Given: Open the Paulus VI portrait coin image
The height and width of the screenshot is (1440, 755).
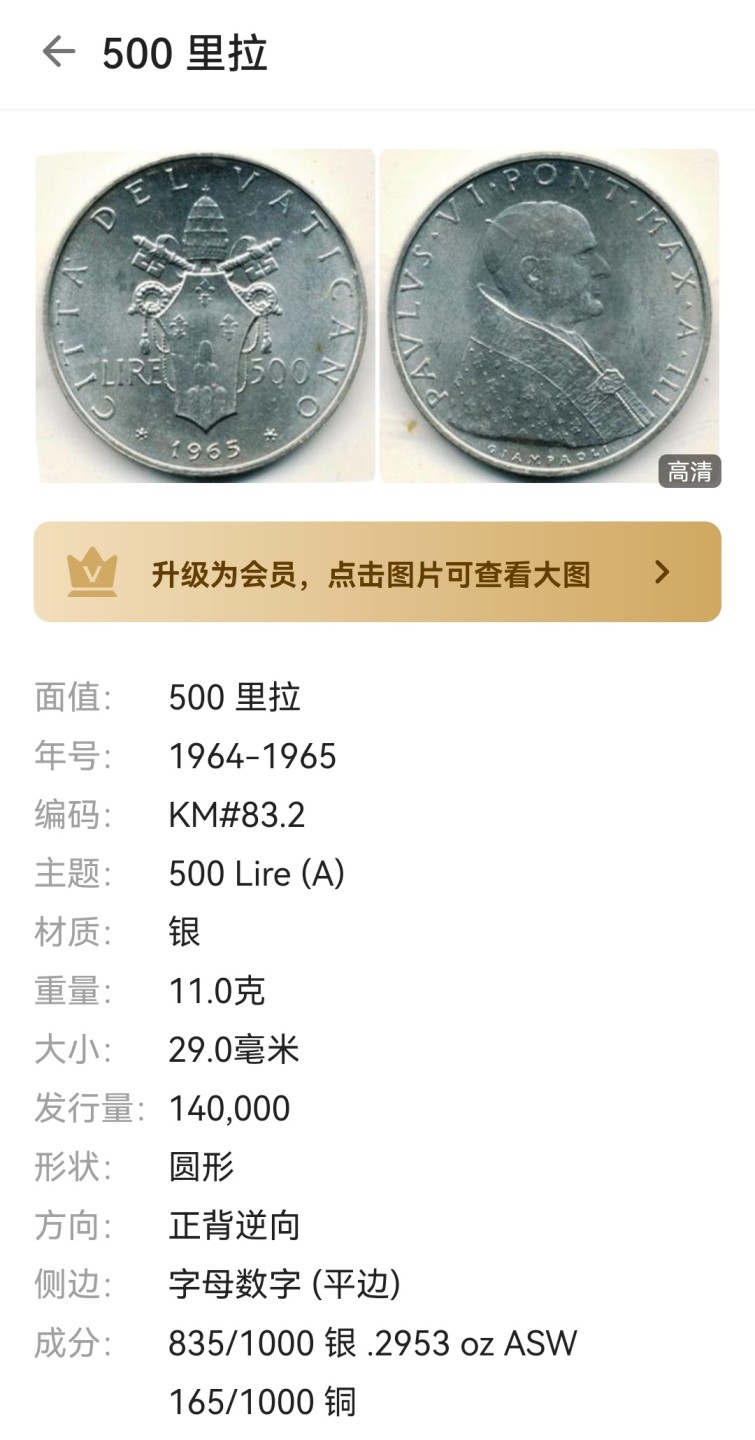Looking at the screenshot, I should click(549, 316).
